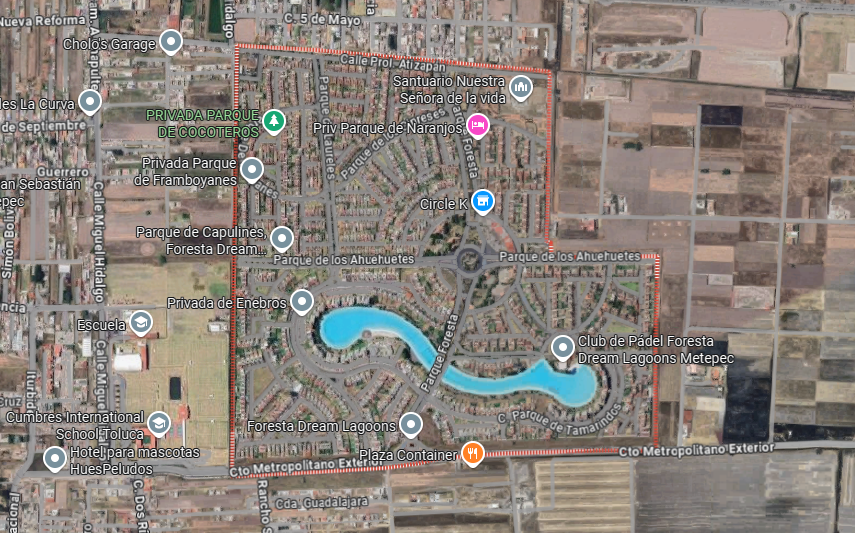Open the Privada Parque de Framboyanes pin

pyautogui.click(x=251, y=169)
